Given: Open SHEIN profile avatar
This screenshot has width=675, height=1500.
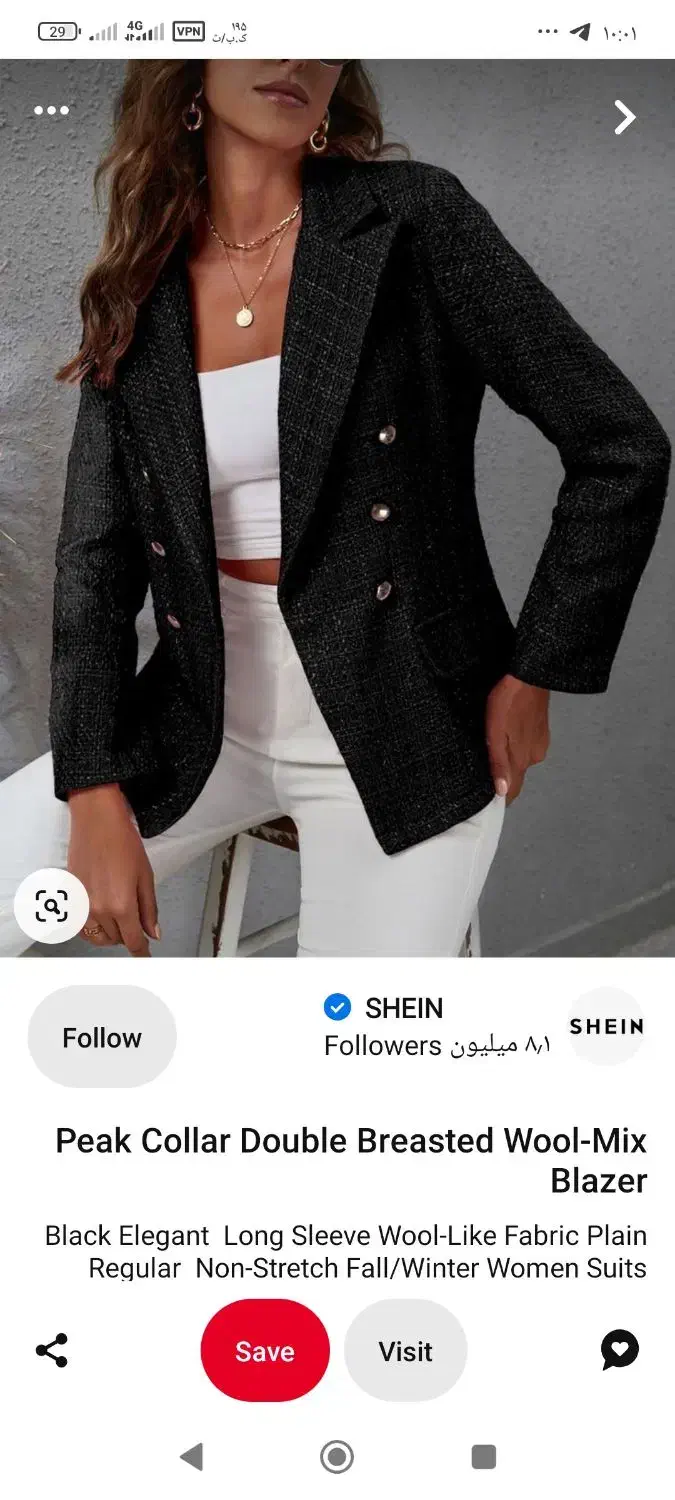Looking at the screenshot, I should click(607, 1026).
